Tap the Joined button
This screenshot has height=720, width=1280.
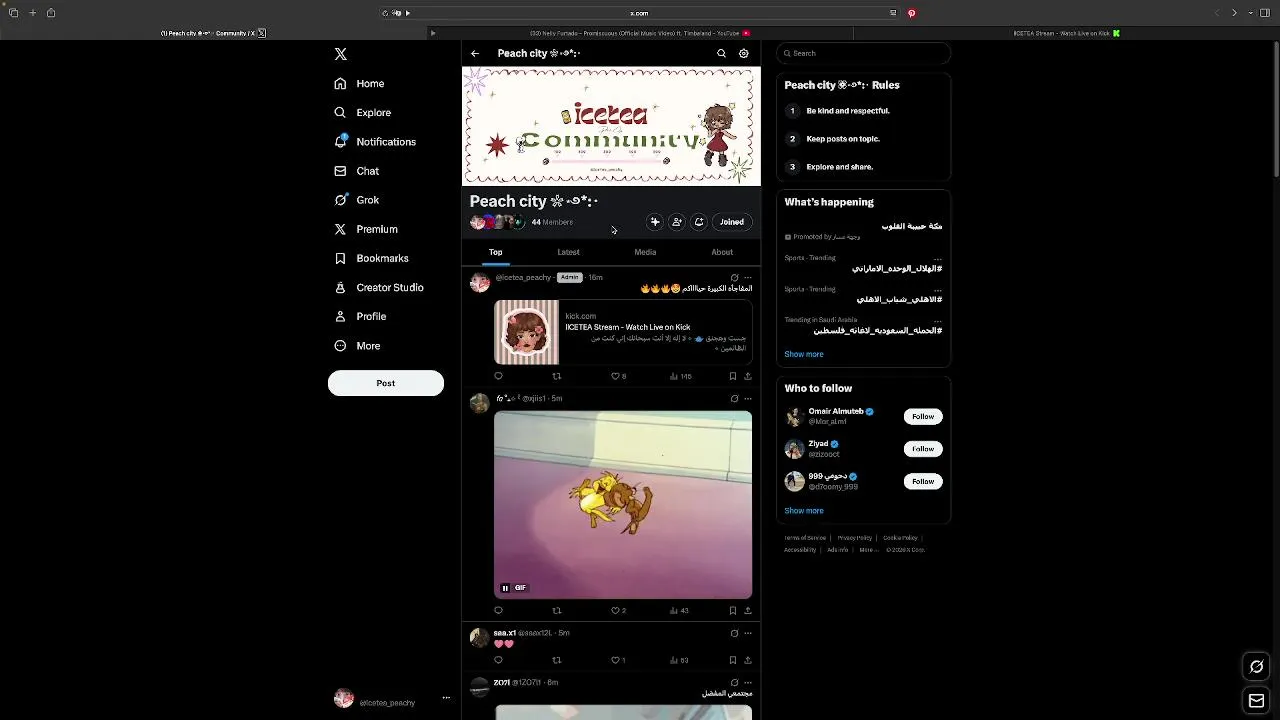coord(731,222)
